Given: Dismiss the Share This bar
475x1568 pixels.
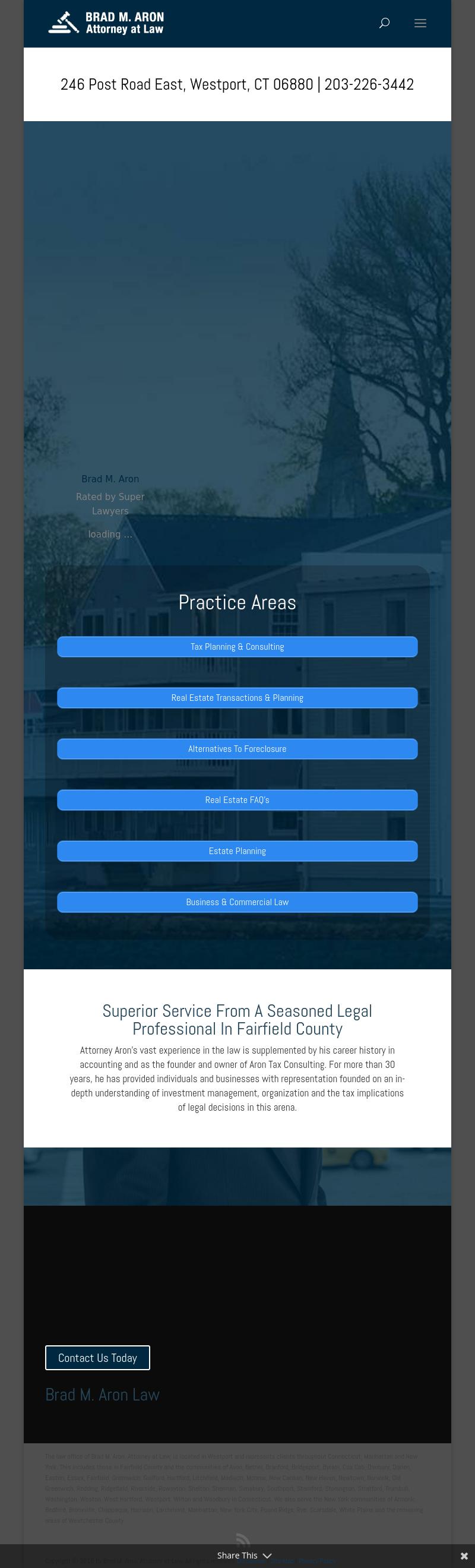Looking at the screenshot, I should click(464, 1556).
